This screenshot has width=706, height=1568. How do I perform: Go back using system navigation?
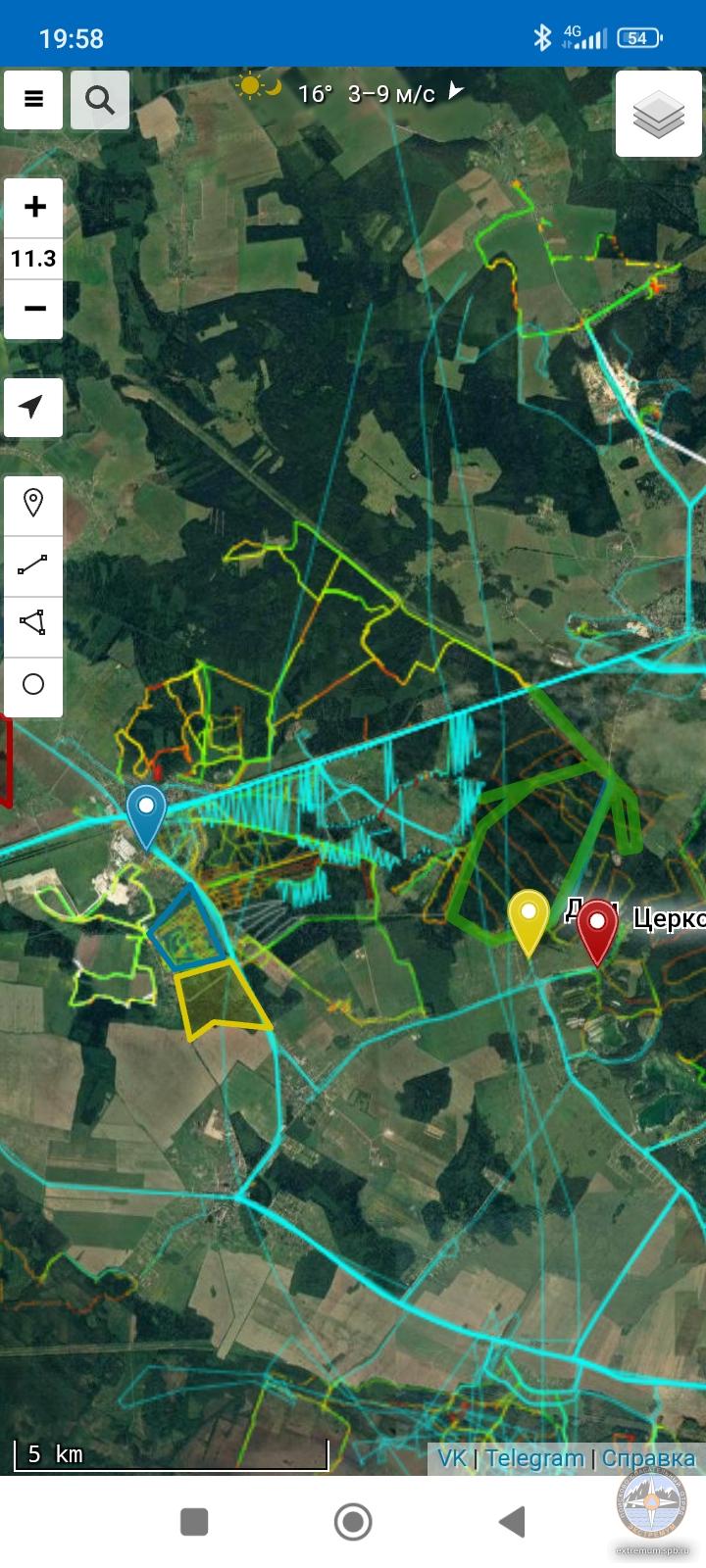(512, 1522)
